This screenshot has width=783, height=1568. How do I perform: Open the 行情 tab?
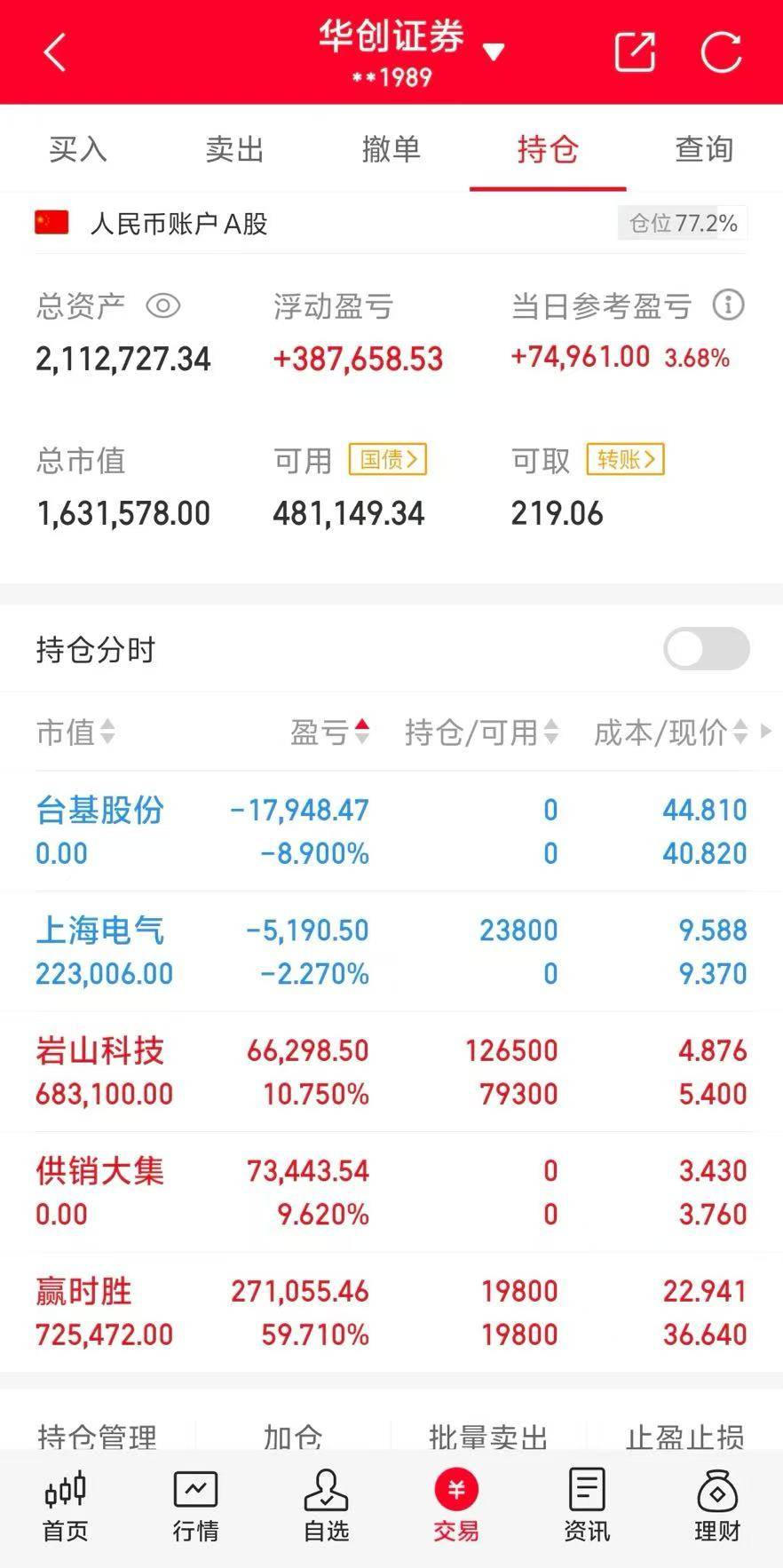point(195,1507)
